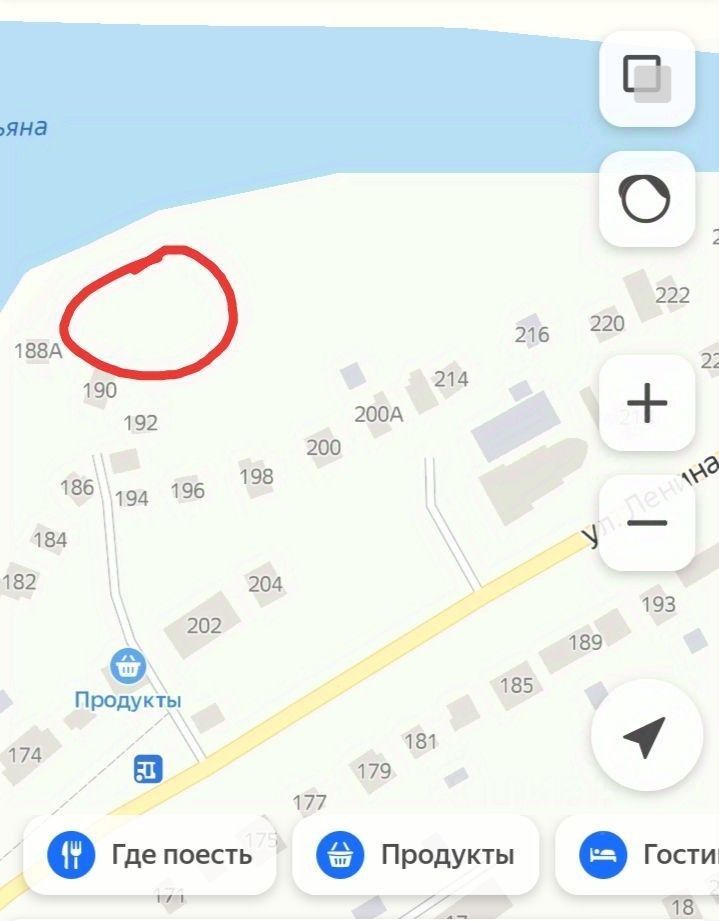The height and width of the screenshot is (921, 719).
Task: Select the Где поесть category chip
Action: (x=150, y=855)
